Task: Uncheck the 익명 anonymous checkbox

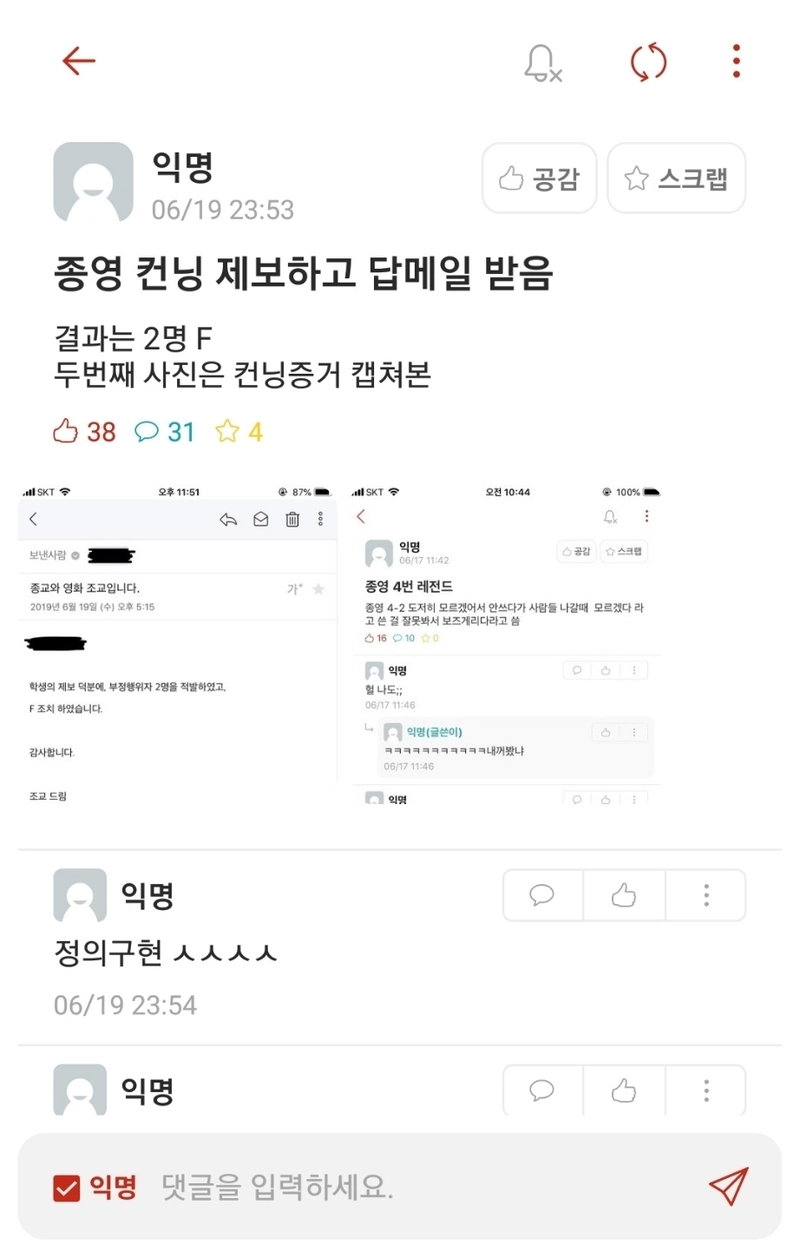Action: (67, 1187)
